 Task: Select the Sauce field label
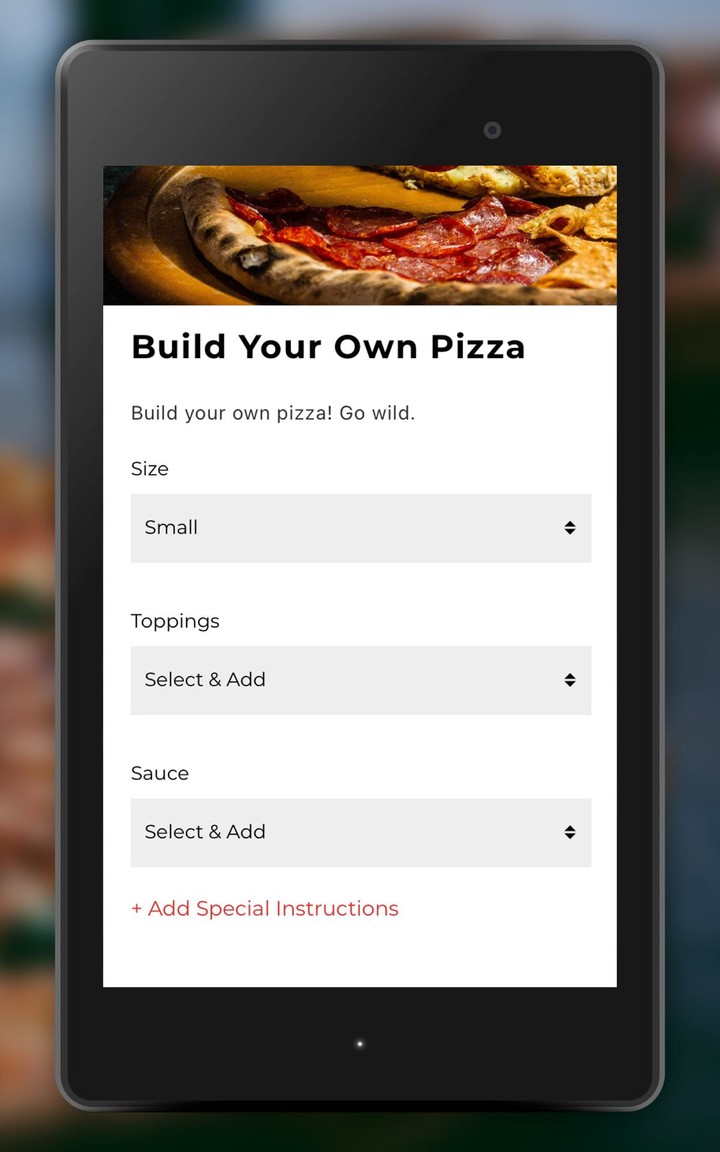160,773
